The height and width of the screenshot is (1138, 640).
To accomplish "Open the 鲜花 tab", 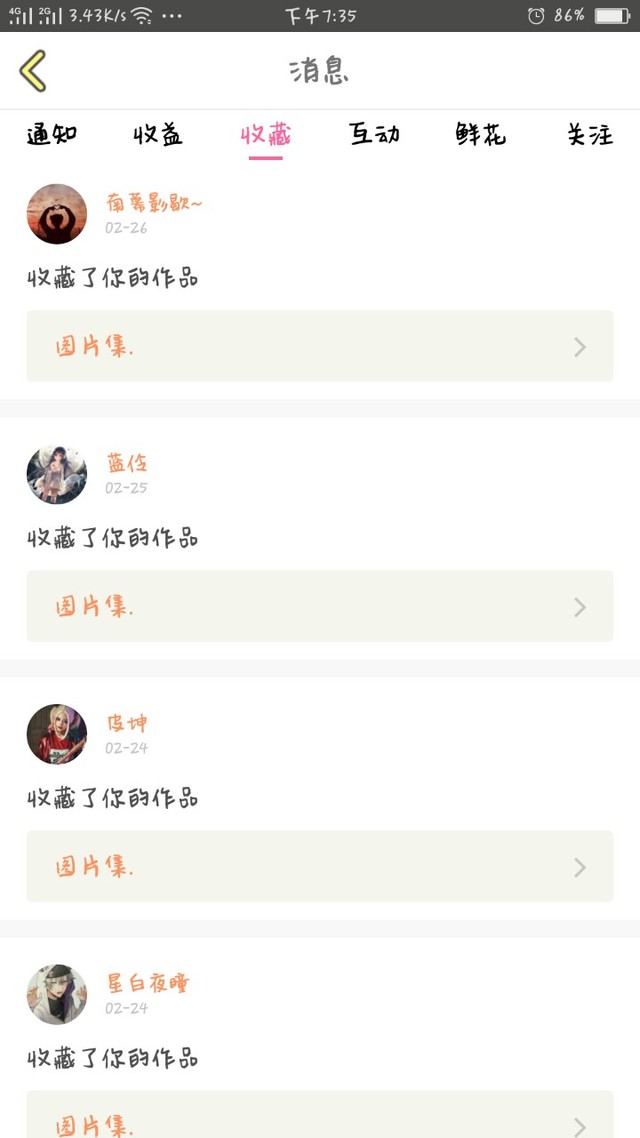I will 481,135.
